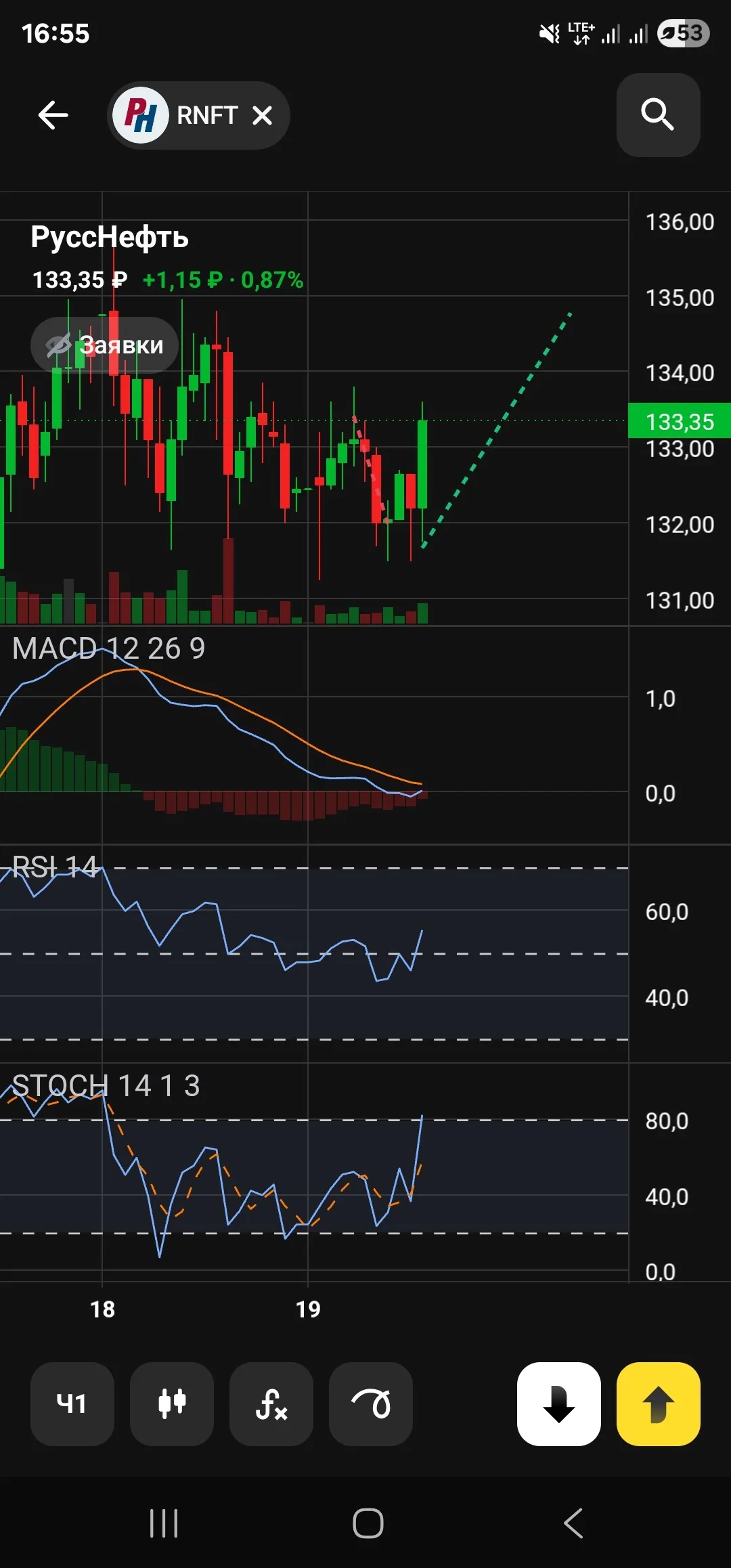Tap the yellow up-arrow buy button
Screen dimensions: 731x1568
(x=659, y=1403)
